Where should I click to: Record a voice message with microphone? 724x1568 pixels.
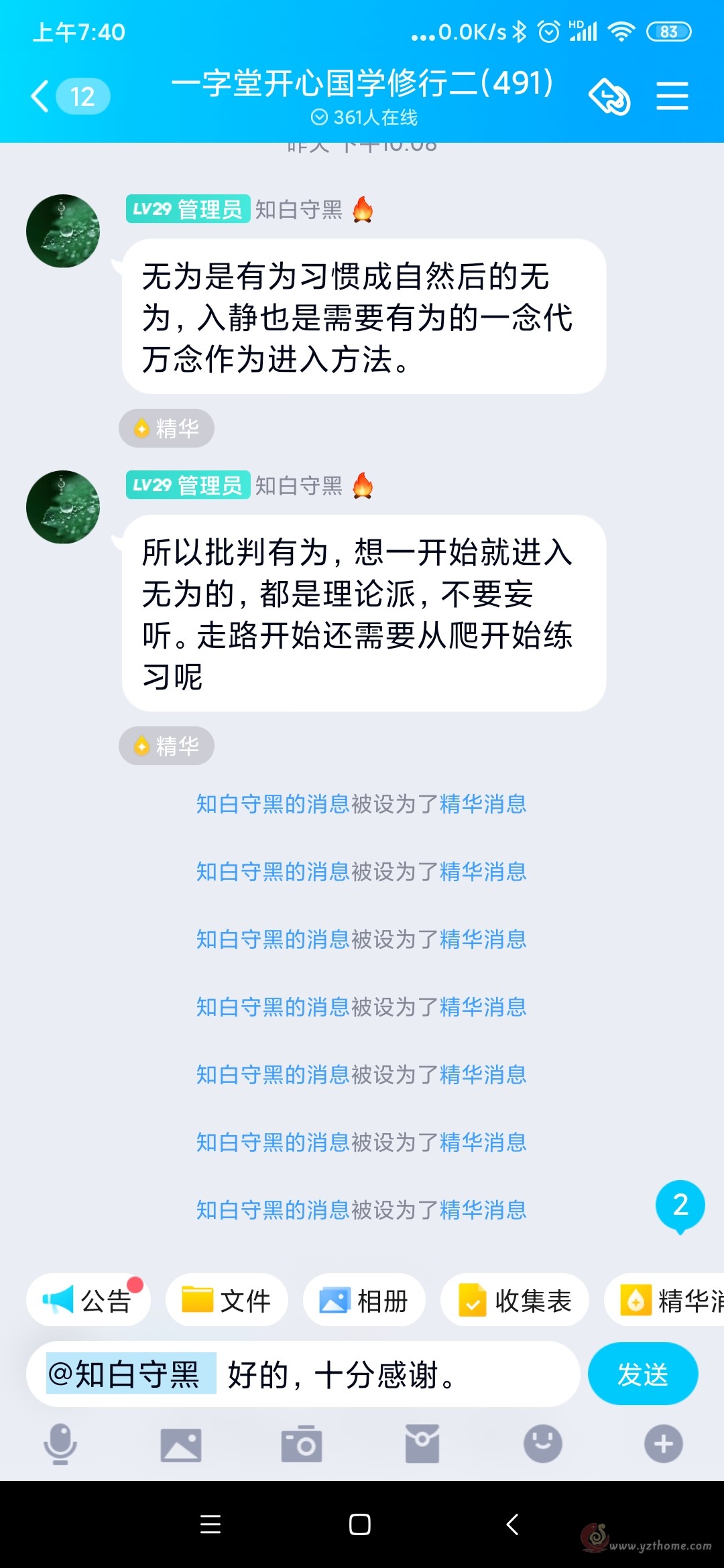coord(60,1444)
